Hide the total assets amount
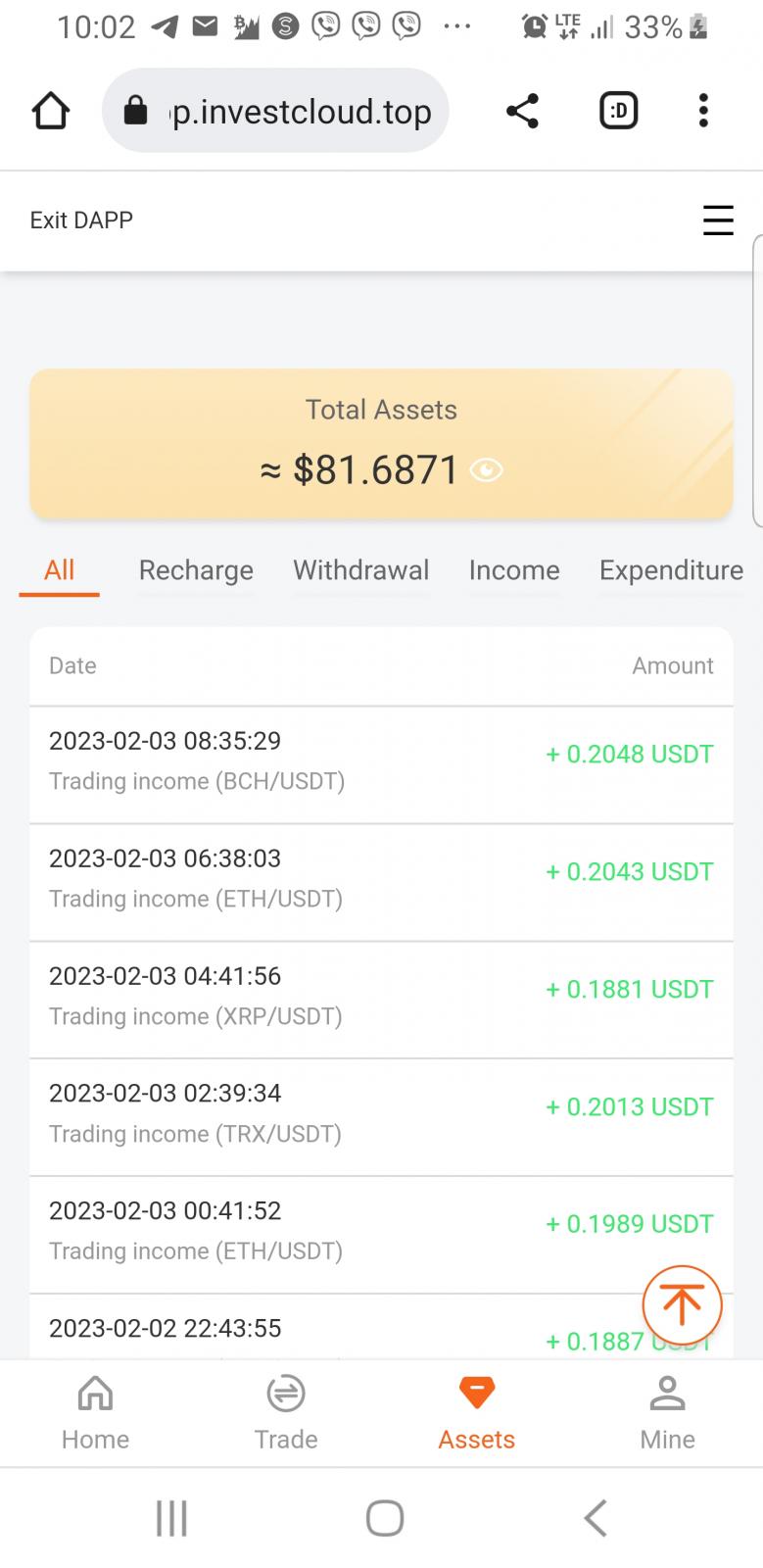 [487, 471]
